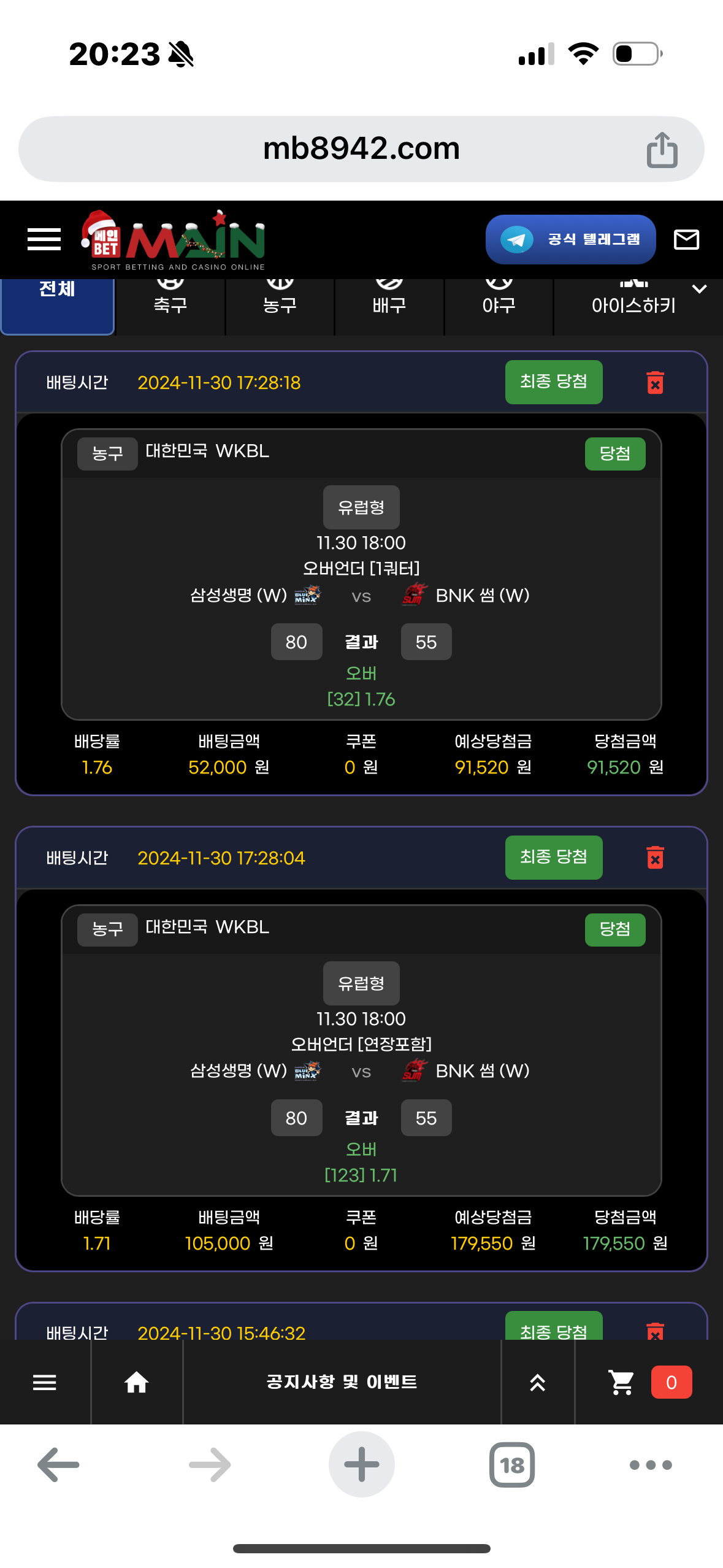Delete the bet placed at 17:28:18
The image size is (723, 1568).
tap(655, 382)
